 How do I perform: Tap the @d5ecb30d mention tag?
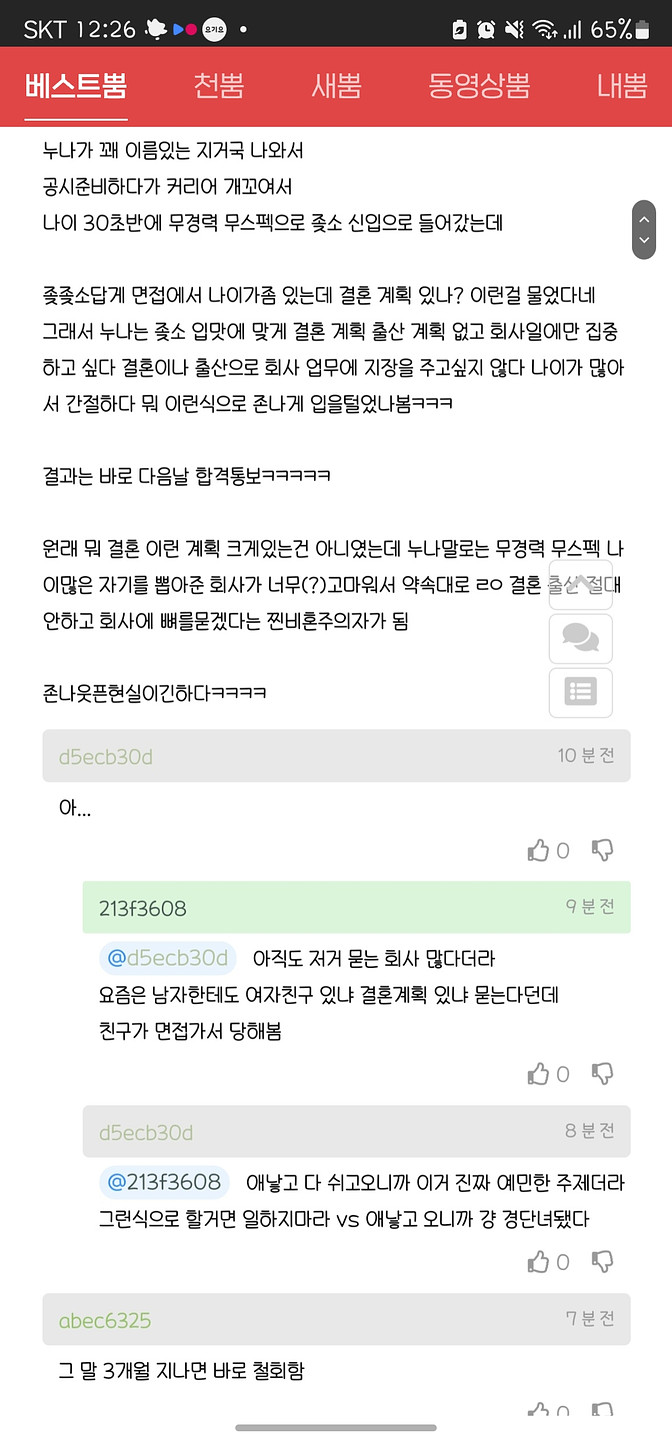pyautogui.click(x=168, y=958)
